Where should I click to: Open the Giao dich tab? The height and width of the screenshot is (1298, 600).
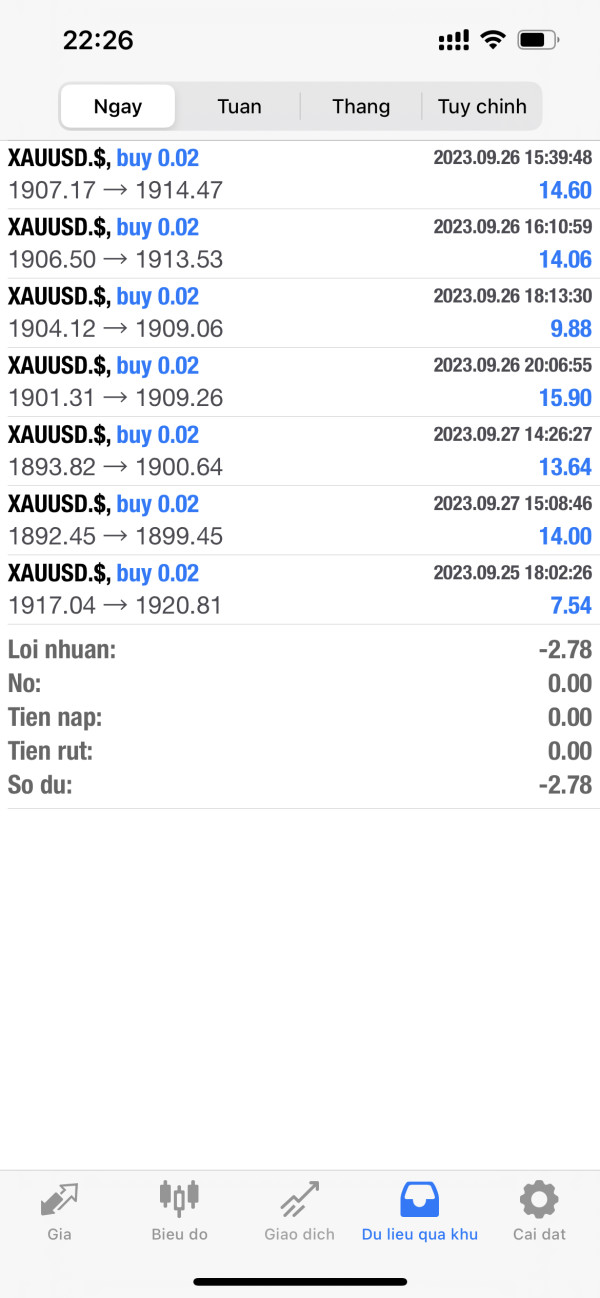(300, 1210)
